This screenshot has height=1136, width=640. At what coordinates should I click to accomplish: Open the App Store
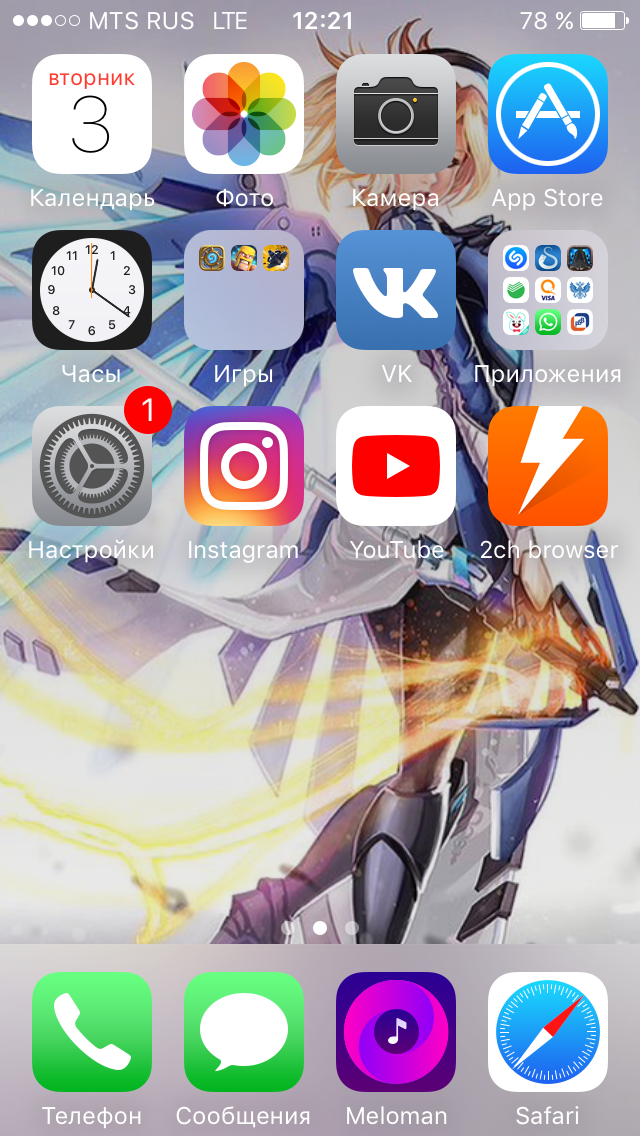point(548,114)
